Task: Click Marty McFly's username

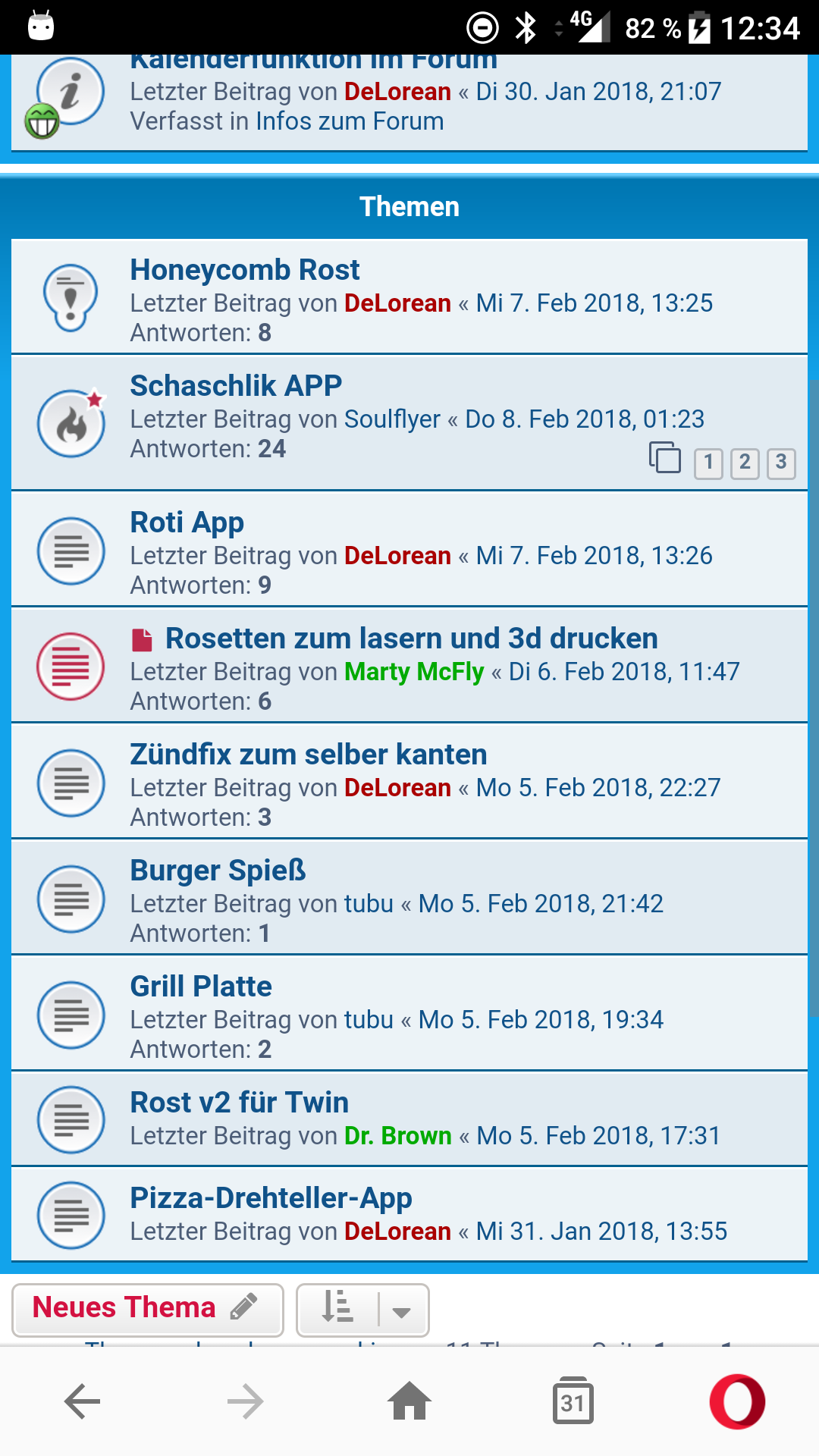Action: tap(416, 672)
